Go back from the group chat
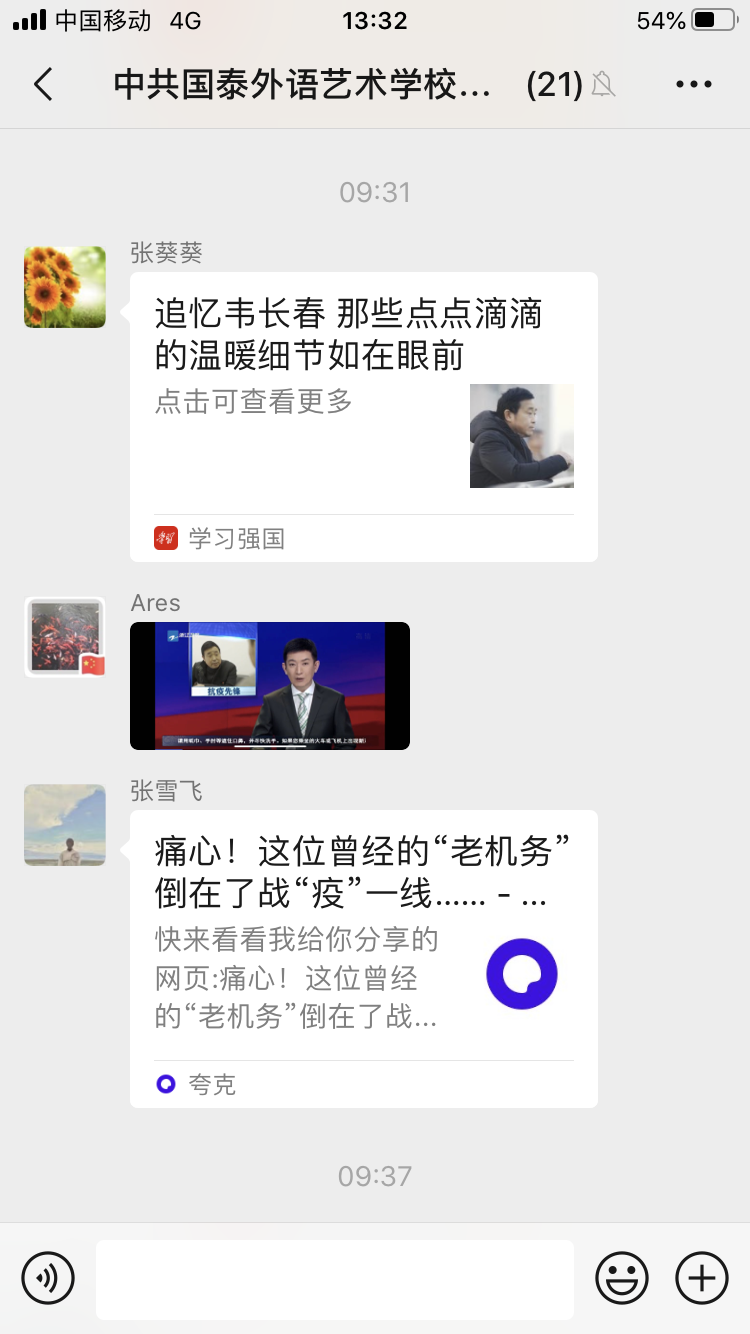The image size is (750, 1334). tap(43, 85)
